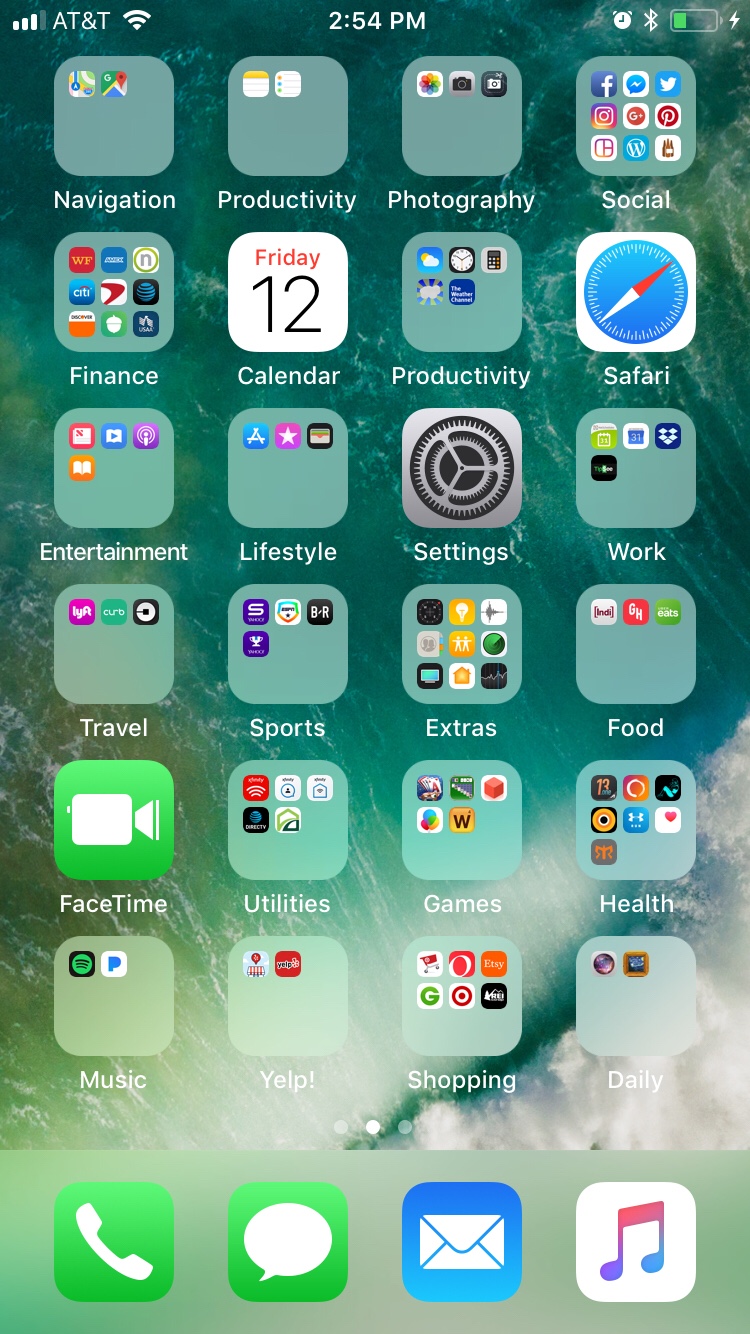
Task: Expand the Sports folder
Action: coord(288,644)
